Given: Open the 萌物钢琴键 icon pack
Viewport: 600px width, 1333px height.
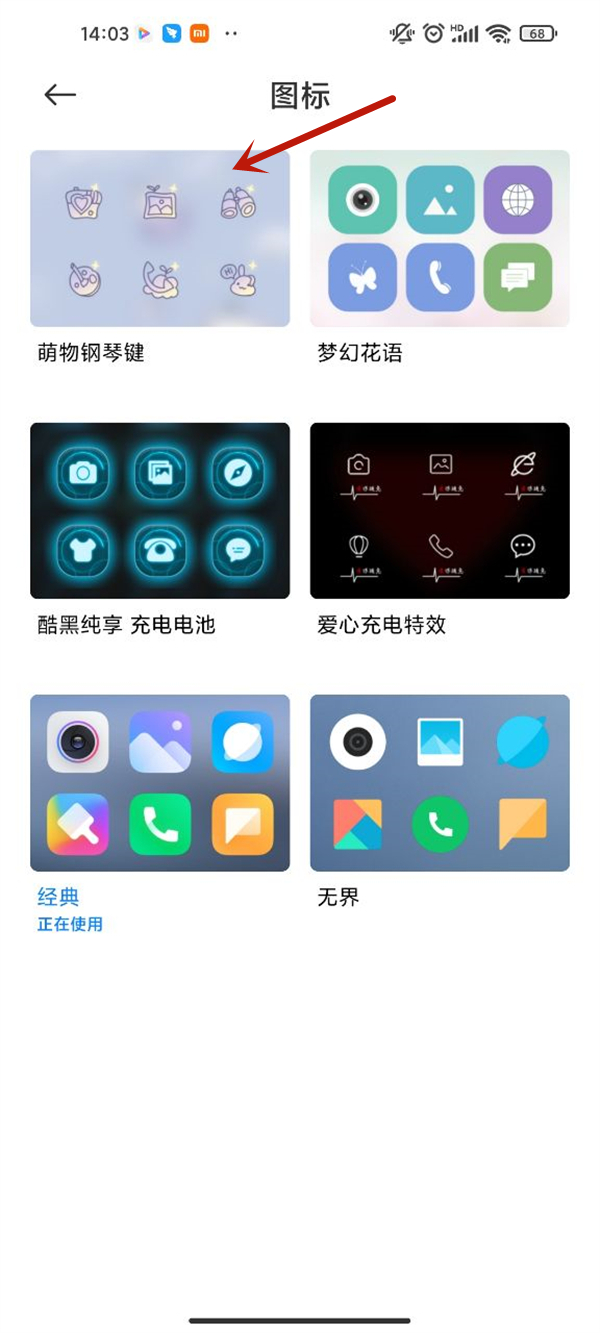Looking at the screenshot, I should coord(160,239).
